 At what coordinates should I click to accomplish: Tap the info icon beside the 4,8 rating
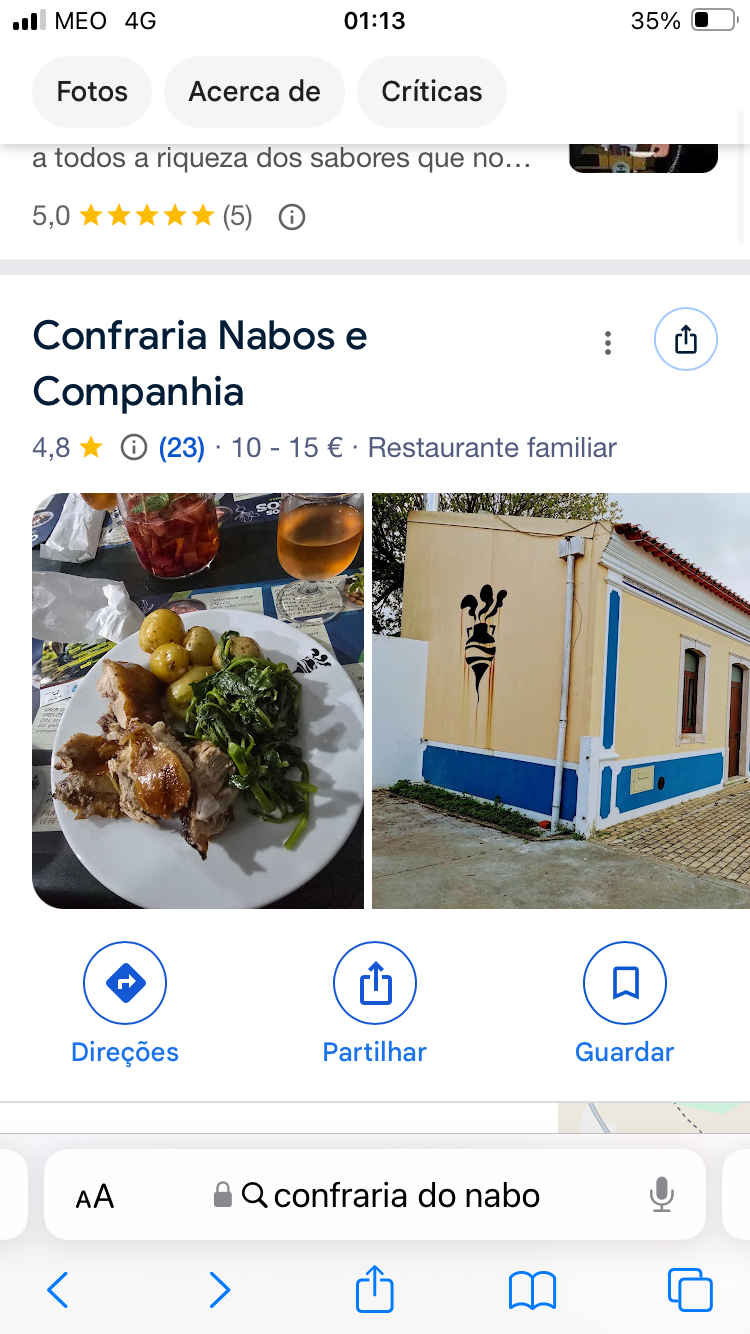pyautogui.click(x=133, y=448)
